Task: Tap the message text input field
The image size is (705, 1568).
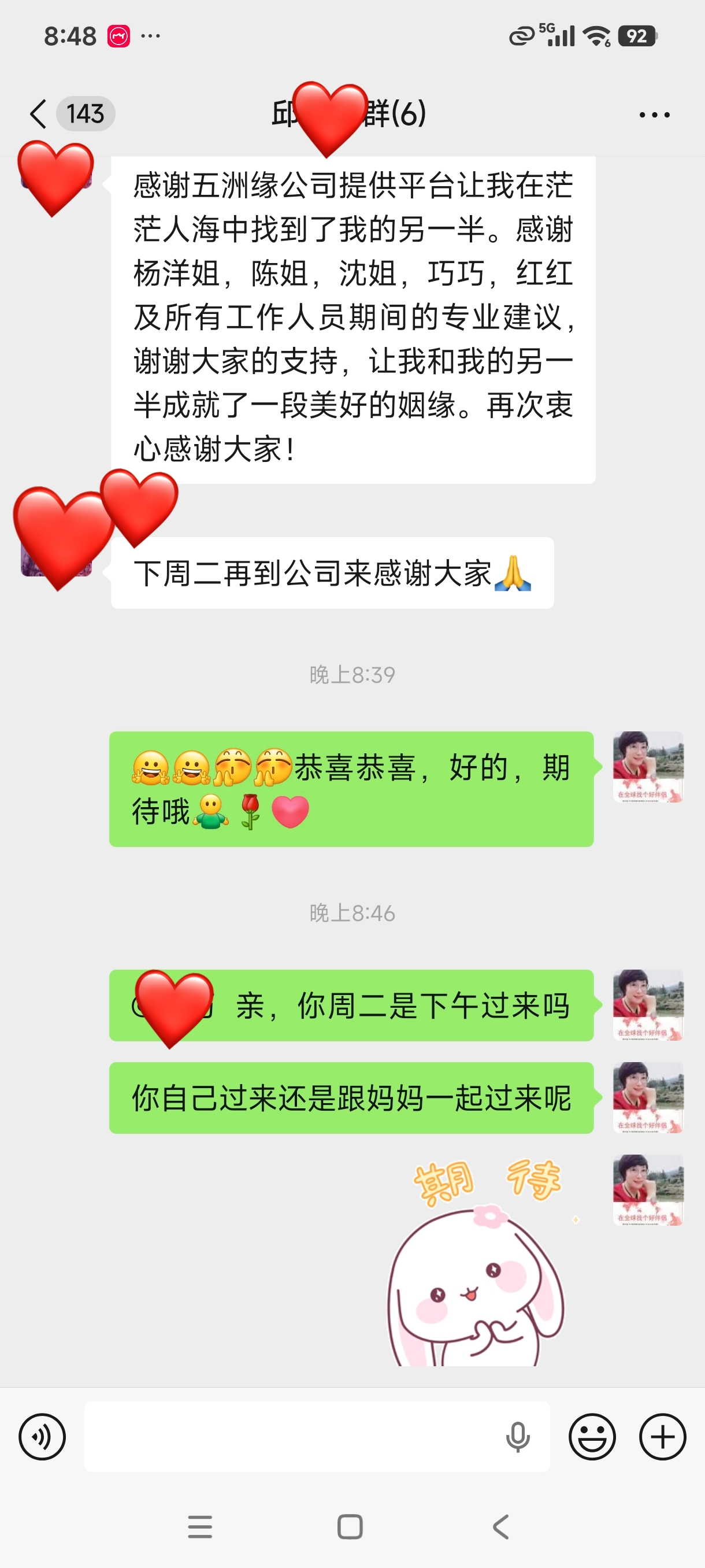Action: pyautogui.click(x=292, y=1437)
